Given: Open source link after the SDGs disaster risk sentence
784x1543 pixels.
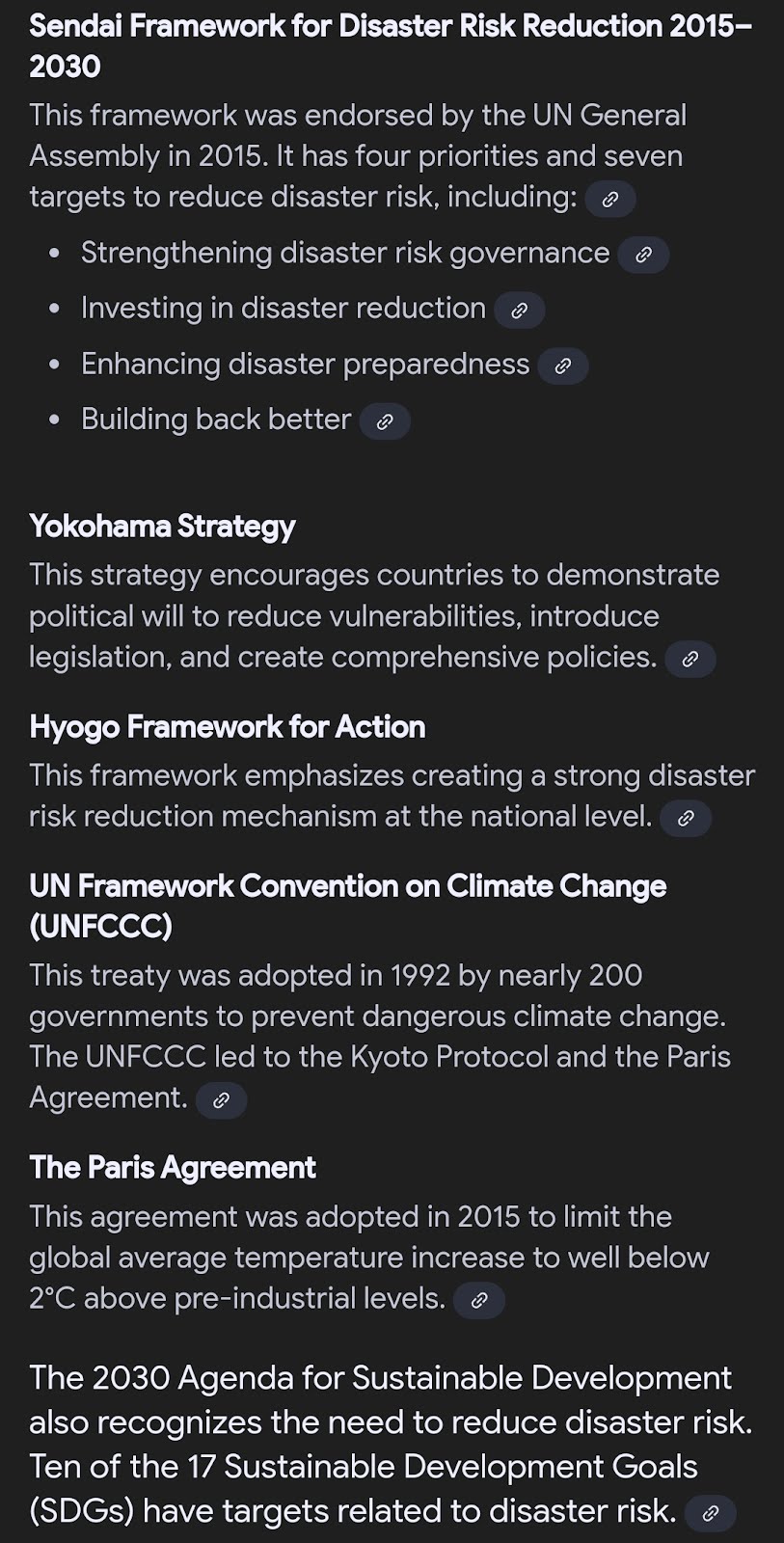Looking at the screenshot, I should point(710,1513).
